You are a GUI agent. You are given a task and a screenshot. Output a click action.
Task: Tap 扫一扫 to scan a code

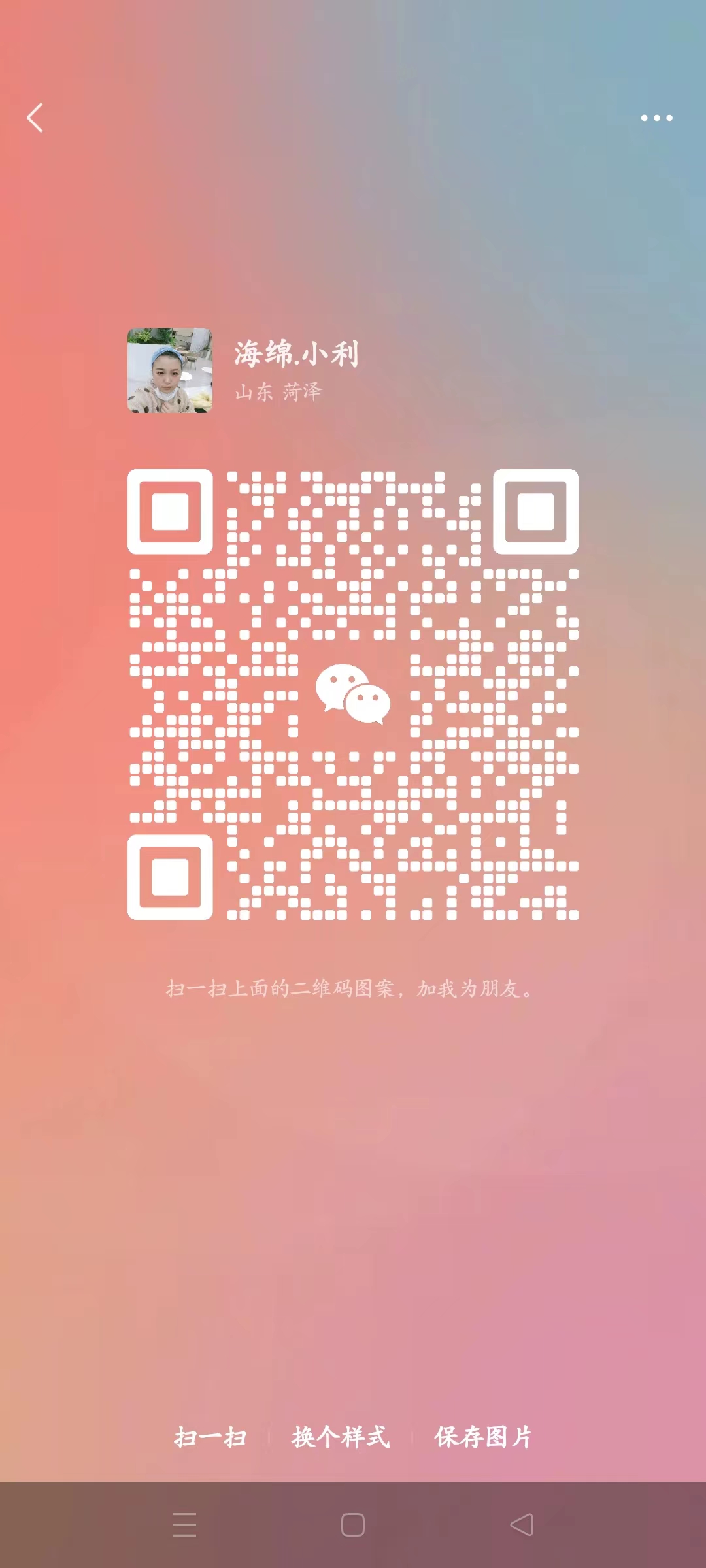point(210,1437)
